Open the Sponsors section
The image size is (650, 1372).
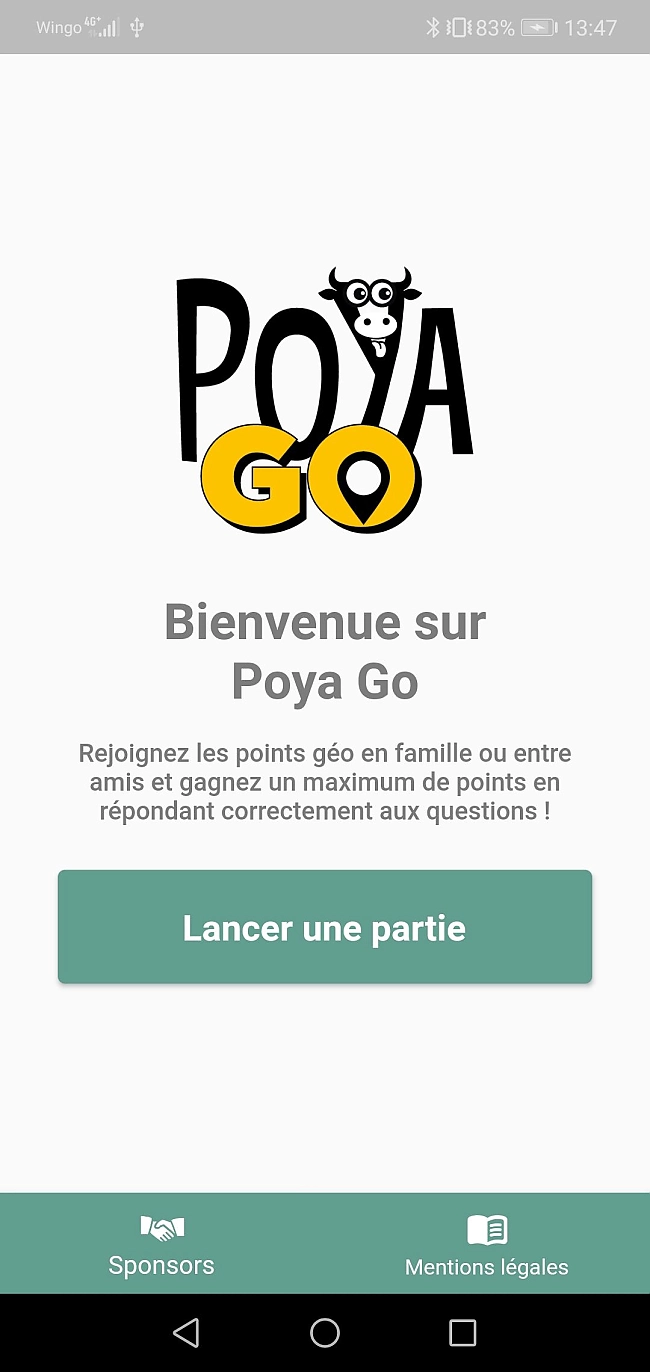click(x=162, y=1245)
